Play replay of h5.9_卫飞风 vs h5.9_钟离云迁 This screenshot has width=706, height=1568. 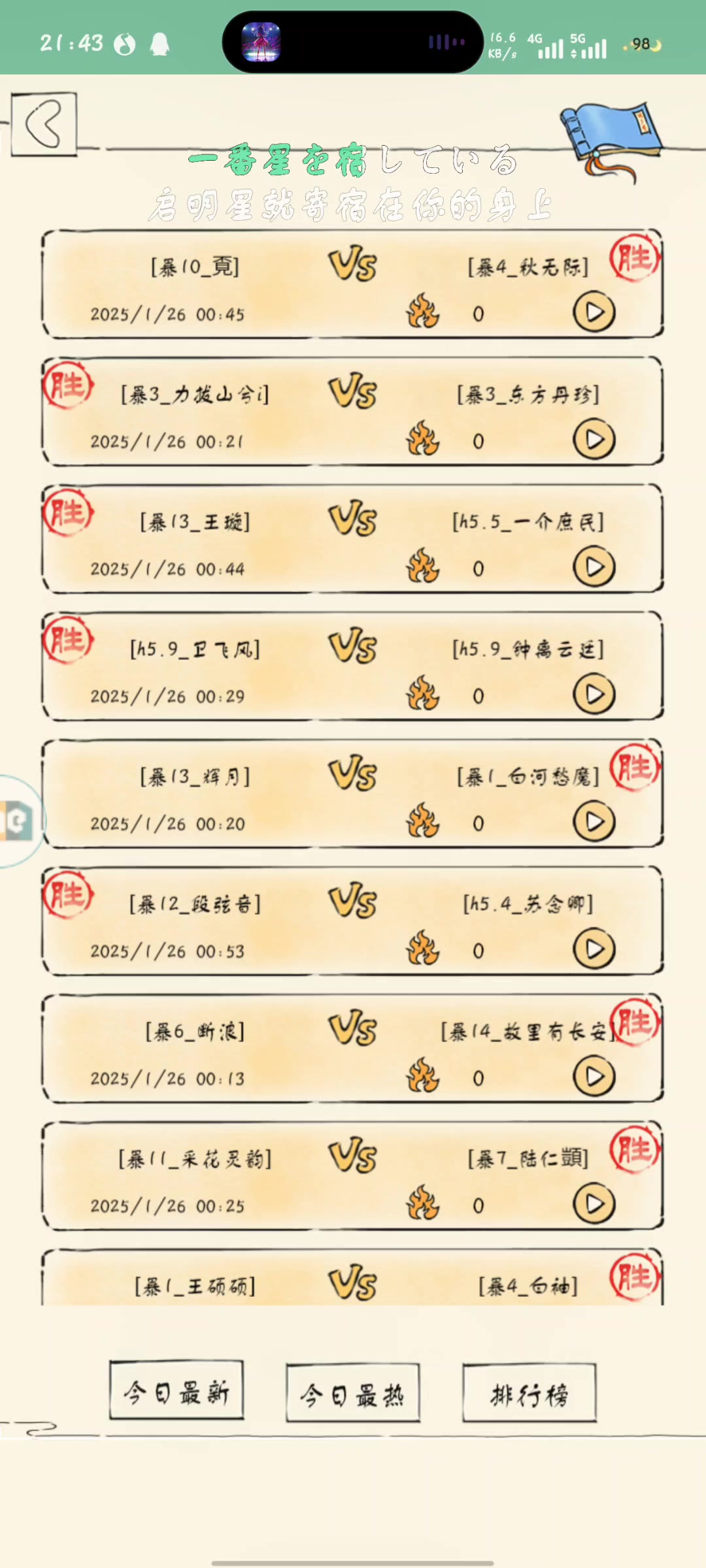[x=594, y=694]
